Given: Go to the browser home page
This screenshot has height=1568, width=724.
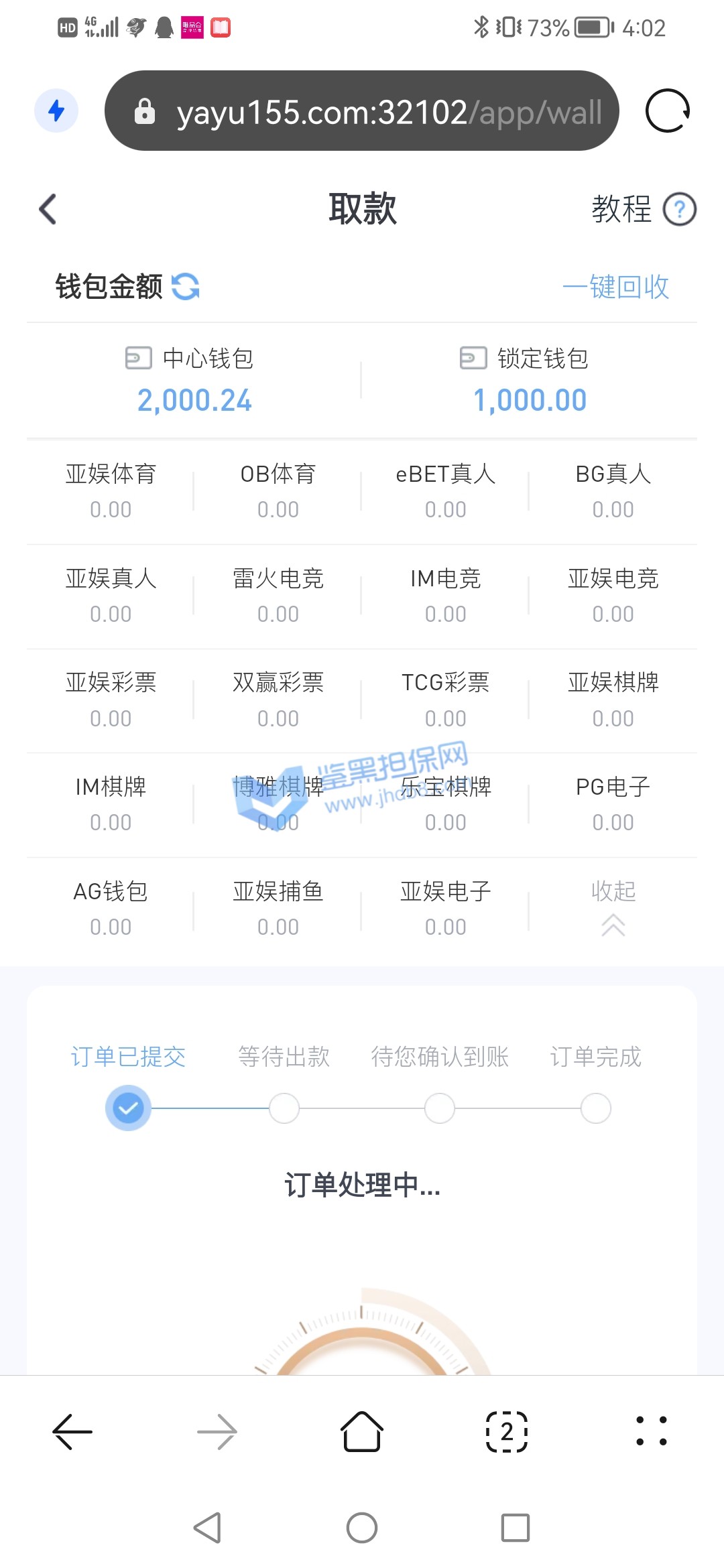Looking at the screenshot, I should (x=362, y=1431).
